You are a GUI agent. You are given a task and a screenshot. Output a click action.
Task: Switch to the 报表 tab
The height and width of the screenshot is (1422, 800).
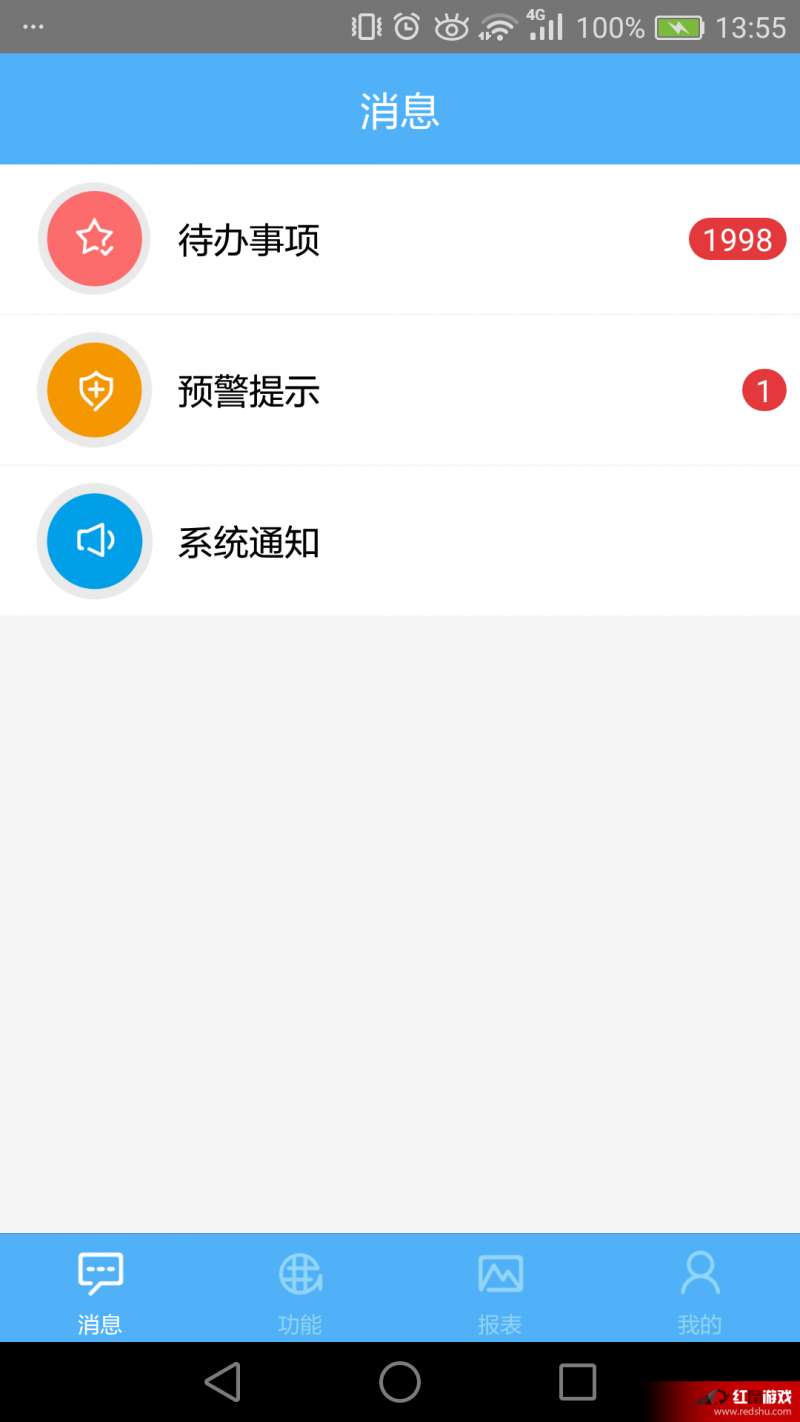pyautogui.click(x=500, y=1290)
